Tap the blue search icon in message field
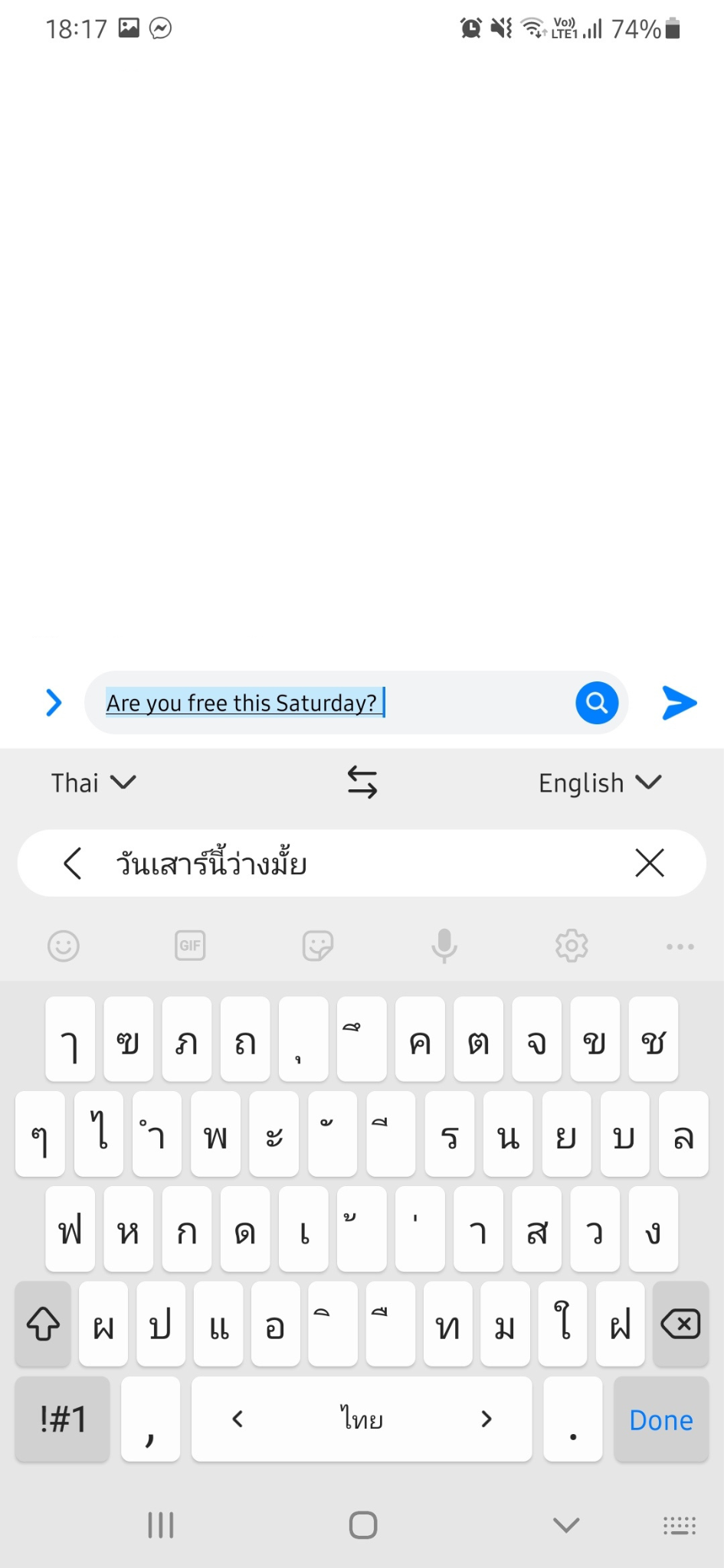Image resolution: width=724 pixels, height=1568 pixels. (597, 703)
